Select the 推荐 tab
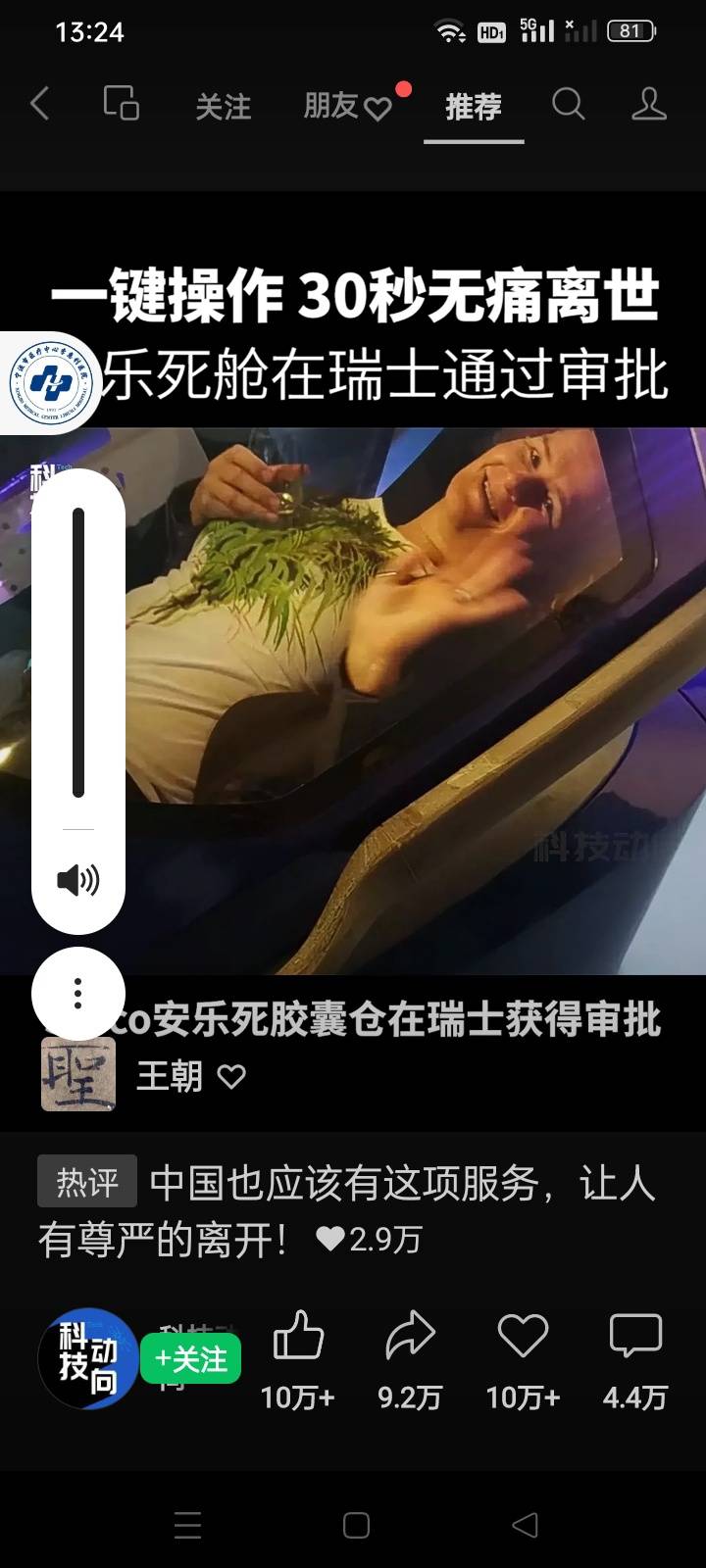The image size is (706, 1568). click(474, 106)
